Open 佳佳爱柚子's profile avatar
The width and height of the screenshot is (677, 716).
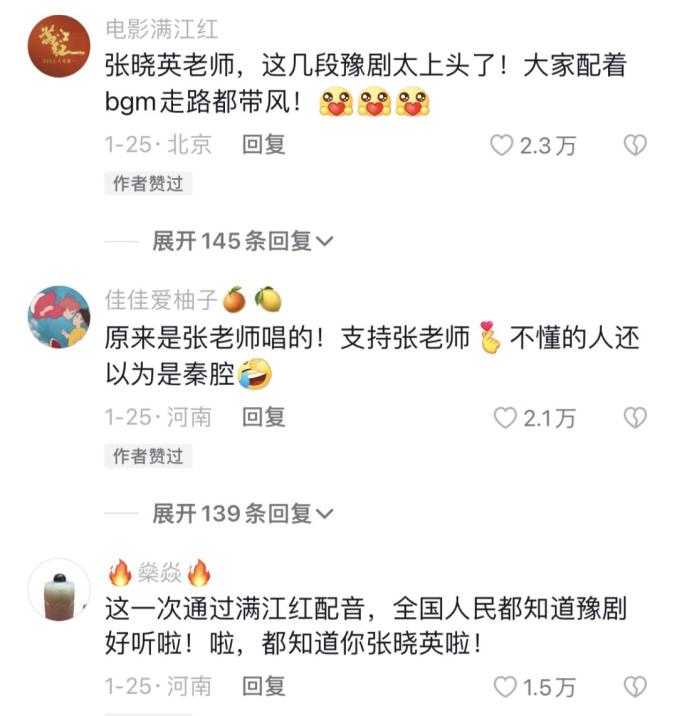coord(58,318)
